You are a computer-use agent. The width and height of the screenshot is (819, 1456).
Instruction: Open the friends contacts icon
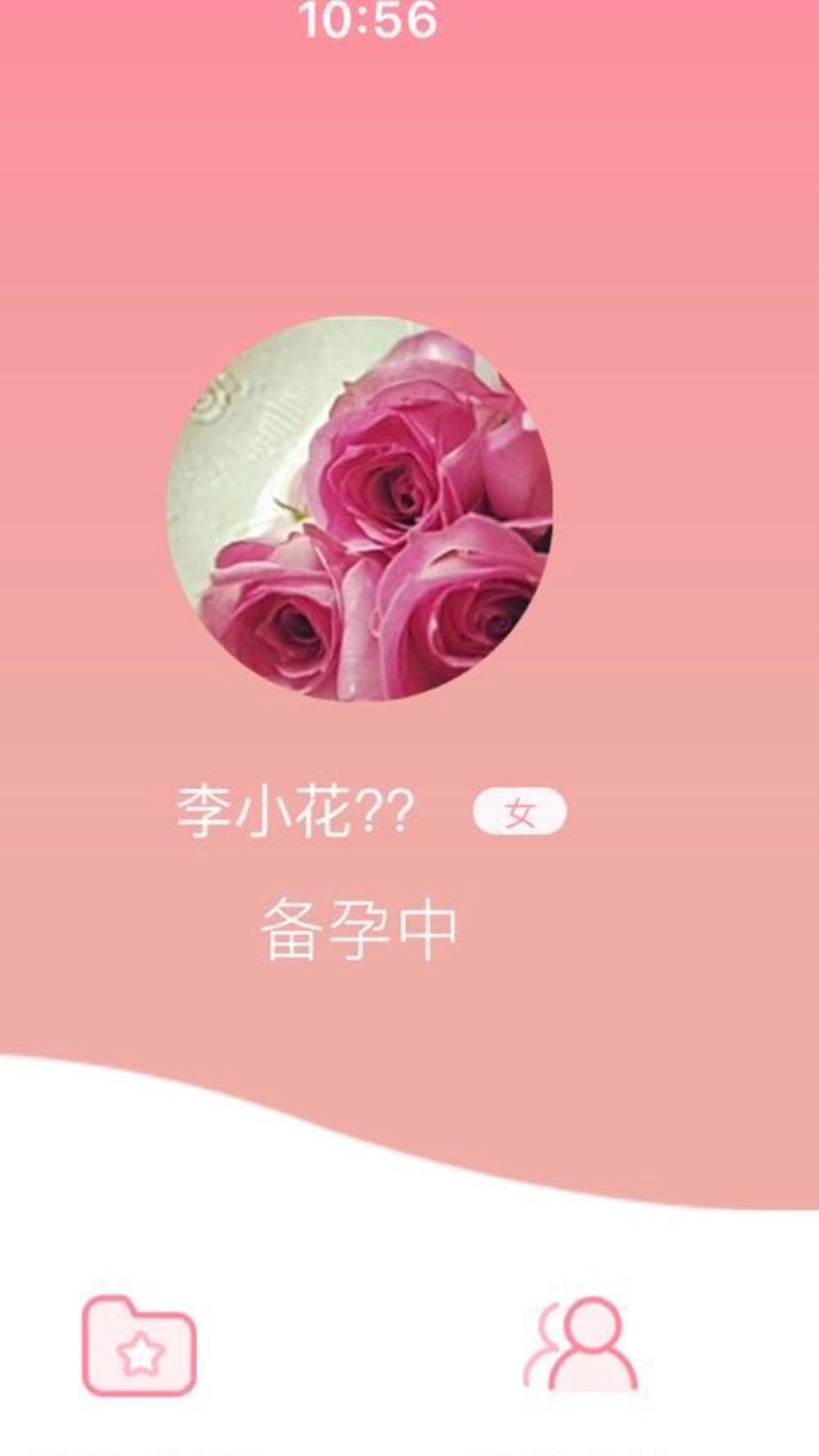pyautogui.click(x=582, y=1345)
